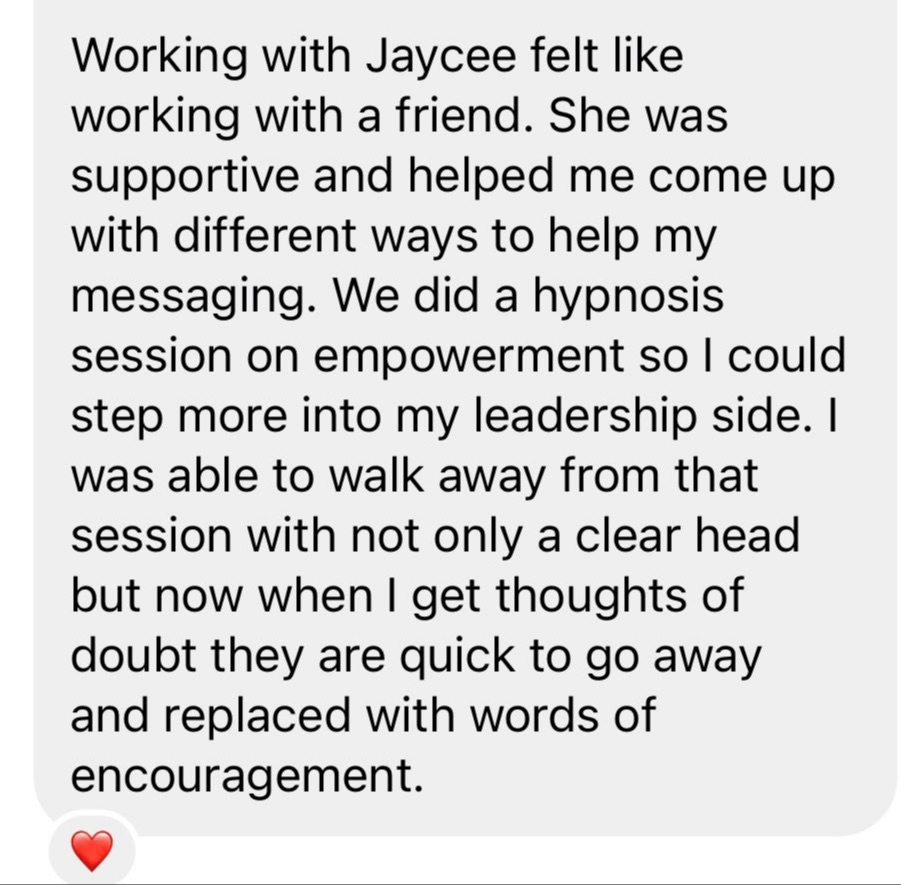Open the heart reaction on the message
This screenshot has width=901, height=885.
[x=92, y=850]
